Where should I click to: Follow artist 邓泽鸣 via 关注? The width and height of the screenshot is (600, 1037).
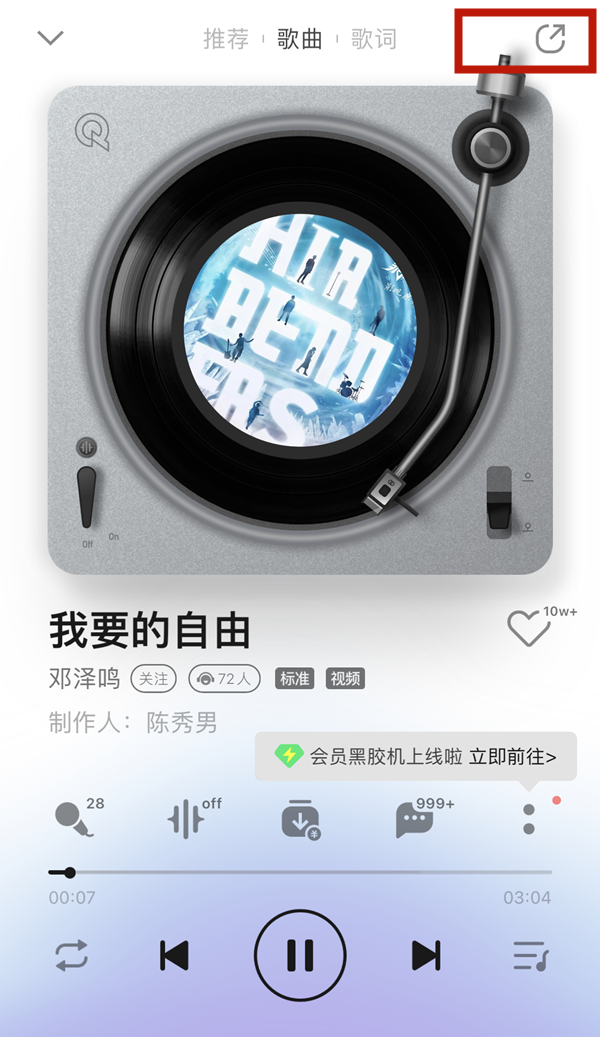[154, 679]
